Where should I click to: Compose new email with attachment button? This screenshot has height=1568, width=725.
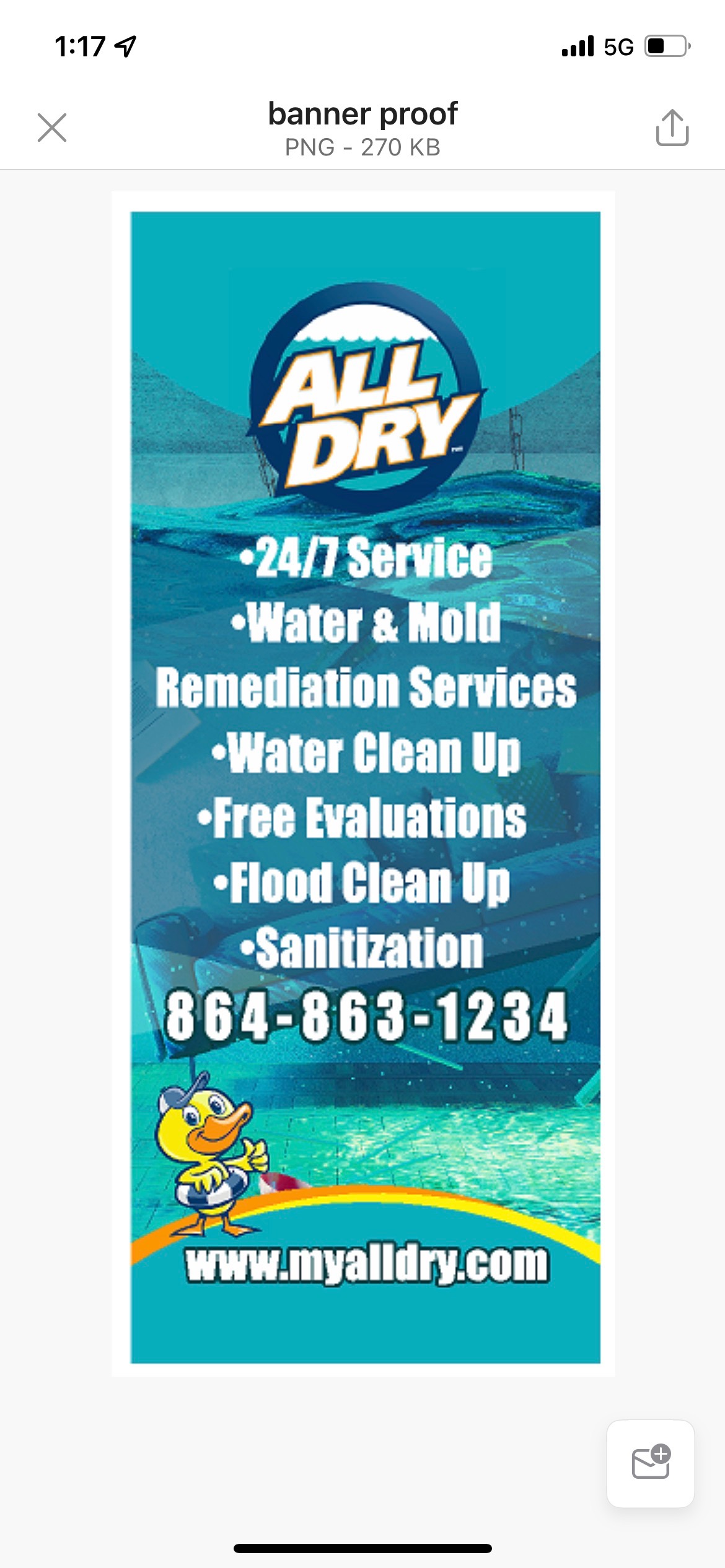point(651,1464)
